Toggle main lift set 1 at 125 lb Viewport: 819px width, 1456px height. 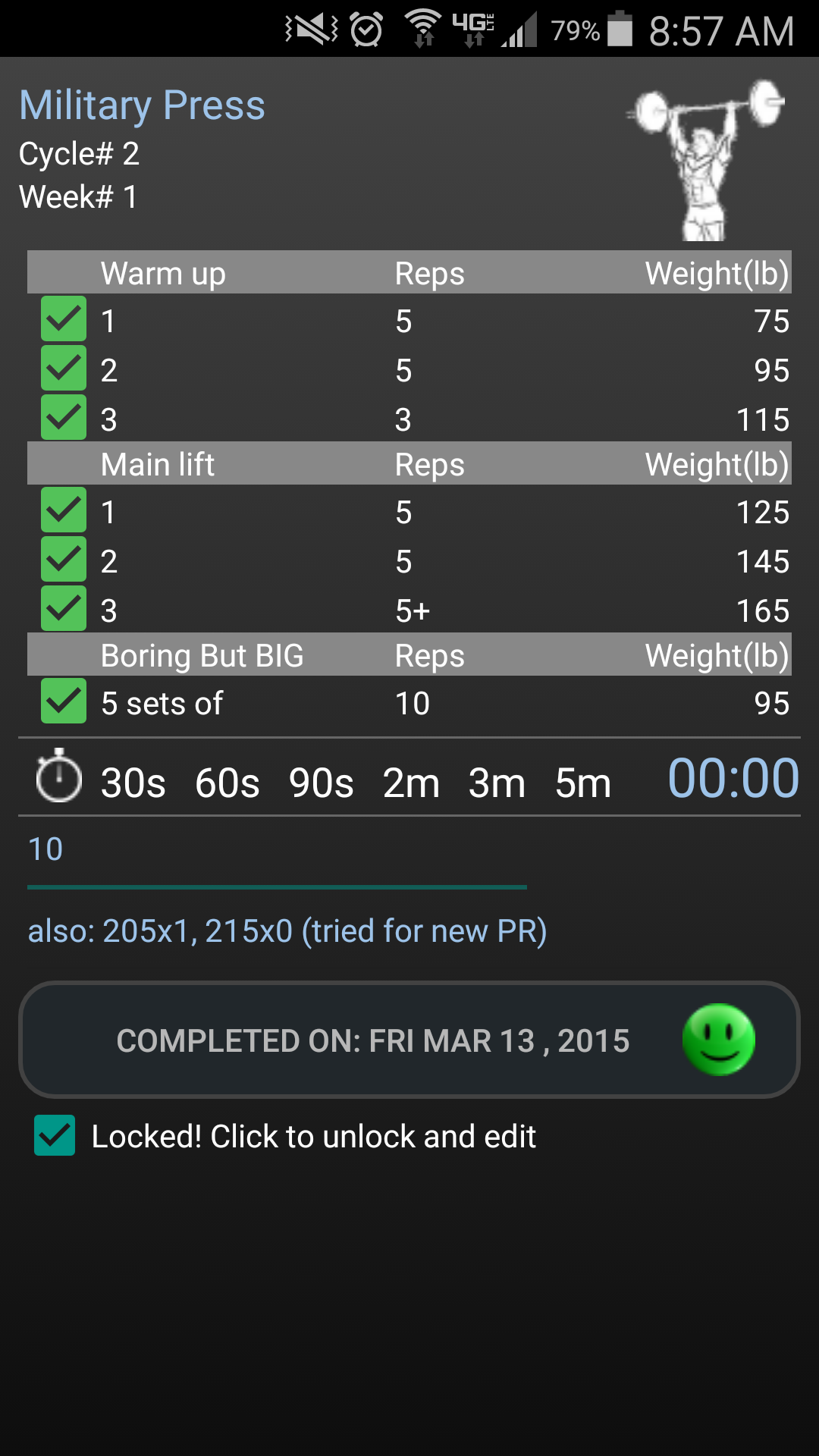click(64, 510)
